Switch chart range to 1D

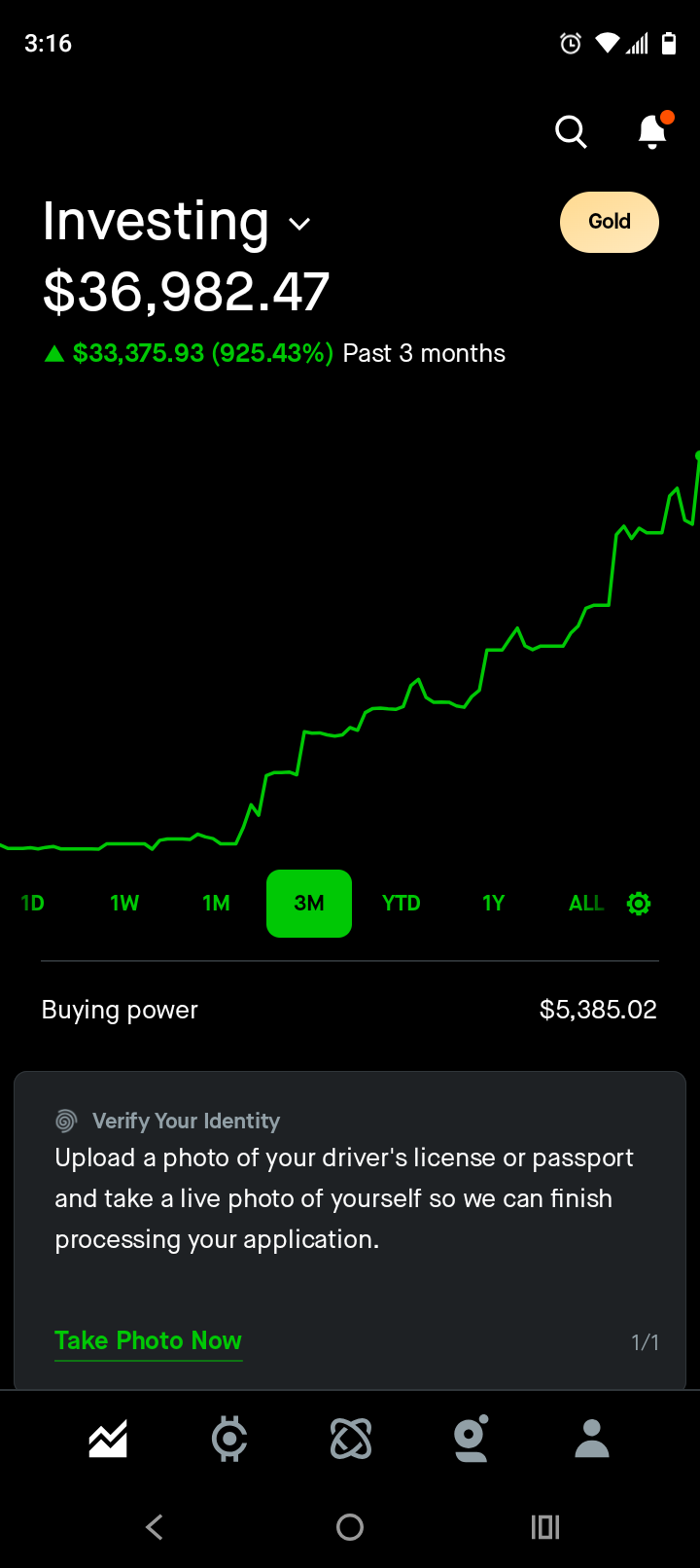[33, 904]
